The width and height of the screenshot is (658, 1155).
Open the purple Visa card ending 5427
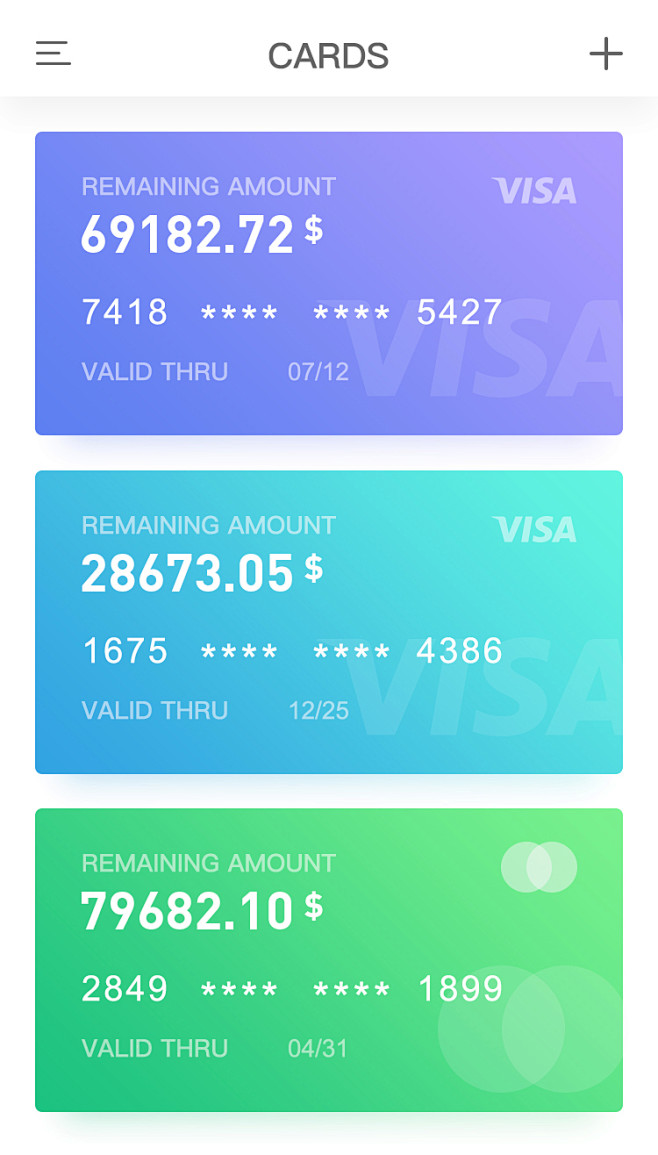pyautogui.click(x=328, y=283)
